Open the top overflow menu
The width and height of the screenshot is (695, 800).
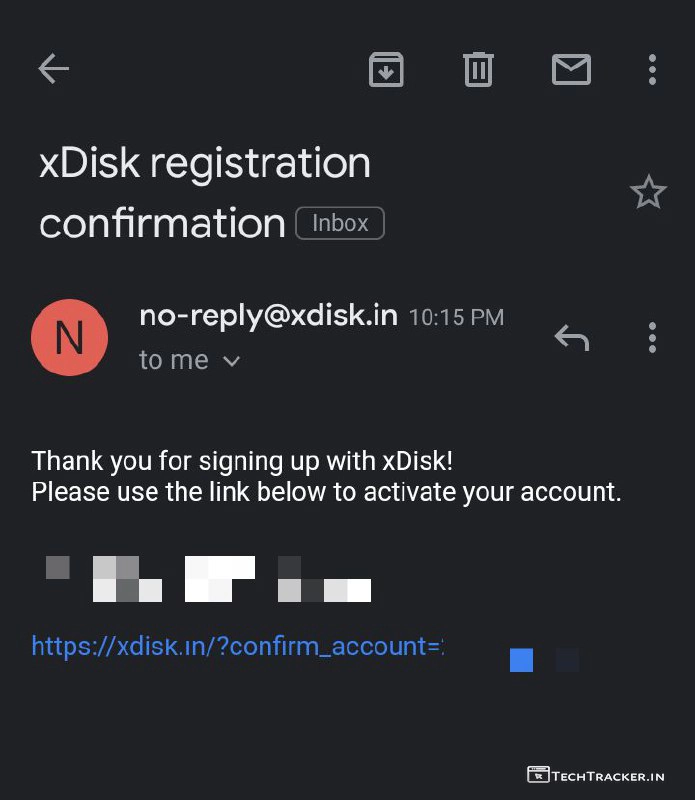[x=652, y=69]
